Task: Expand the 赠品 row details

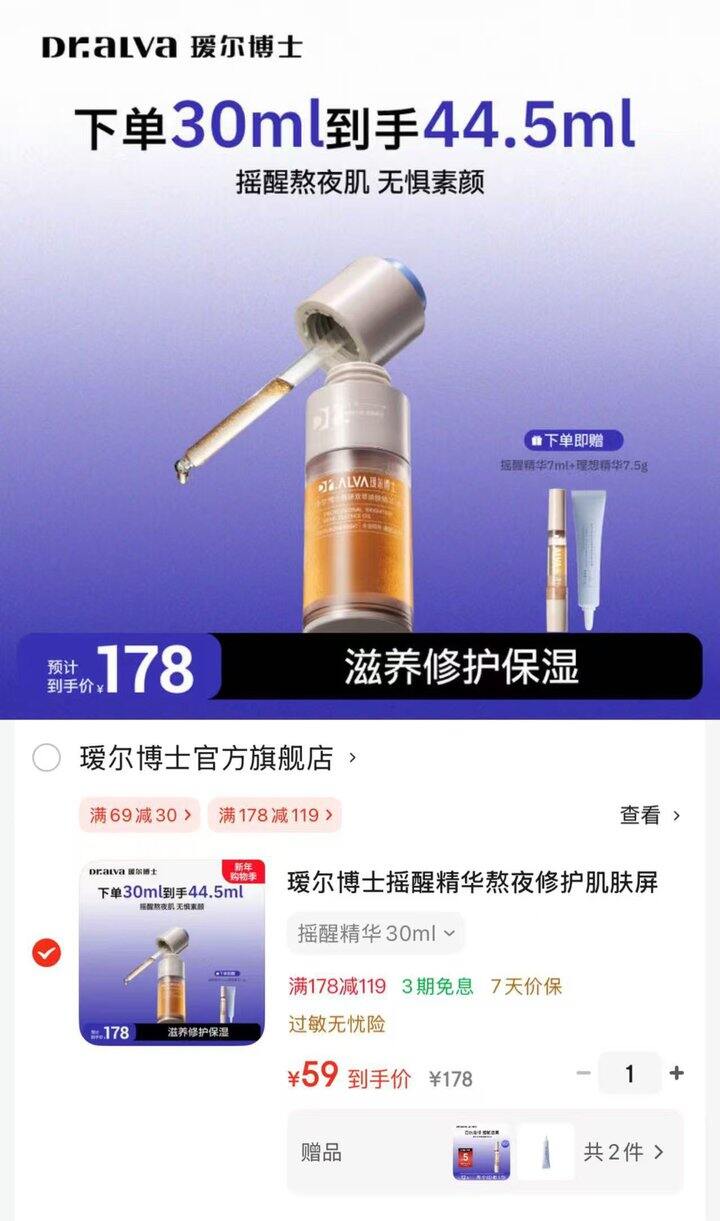Action: [x=325, y=1151]
